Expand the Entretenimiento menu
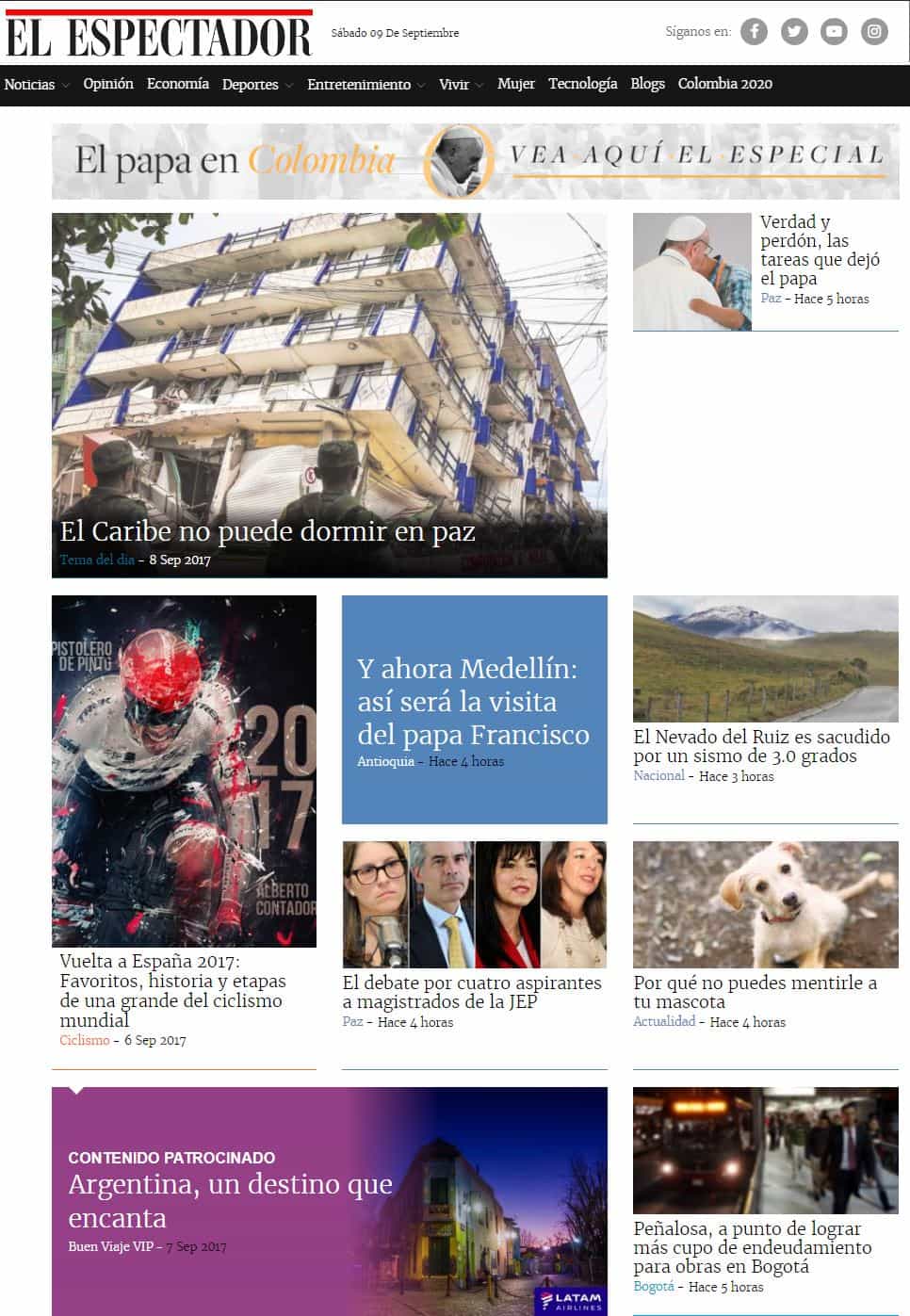 [366, 85]
